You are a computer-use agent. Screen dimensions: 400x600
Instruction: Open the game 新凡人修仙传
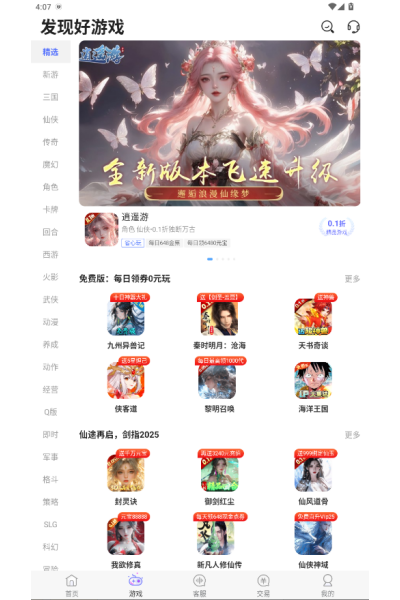pyautogui.click(x=219, y=541)
